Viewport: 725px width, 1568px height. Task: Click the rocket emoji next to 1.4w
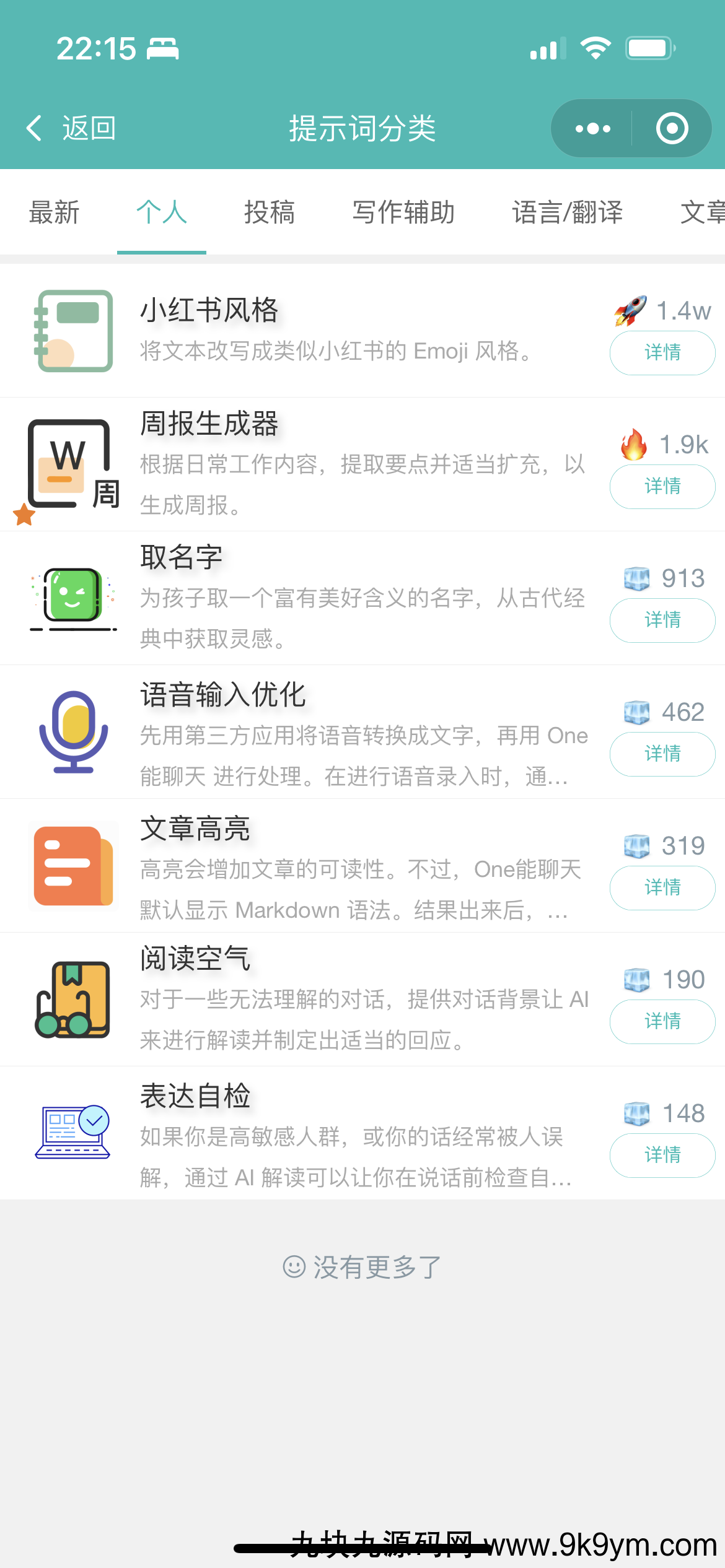pyautogui.click(x=628, y=311)
